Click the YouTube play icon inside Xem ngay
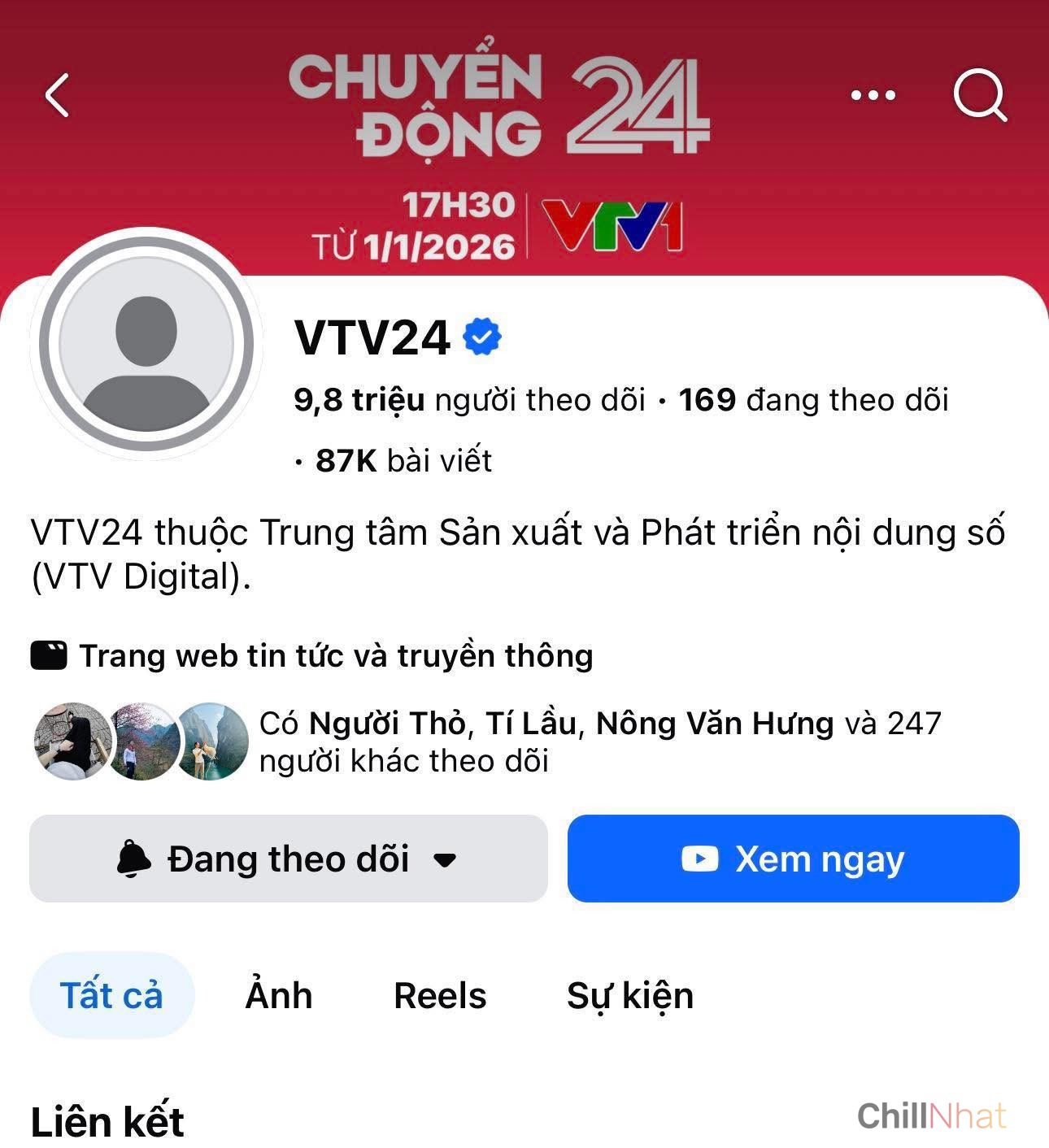Screen dimensions: 1049x1148 pos(703,860)
